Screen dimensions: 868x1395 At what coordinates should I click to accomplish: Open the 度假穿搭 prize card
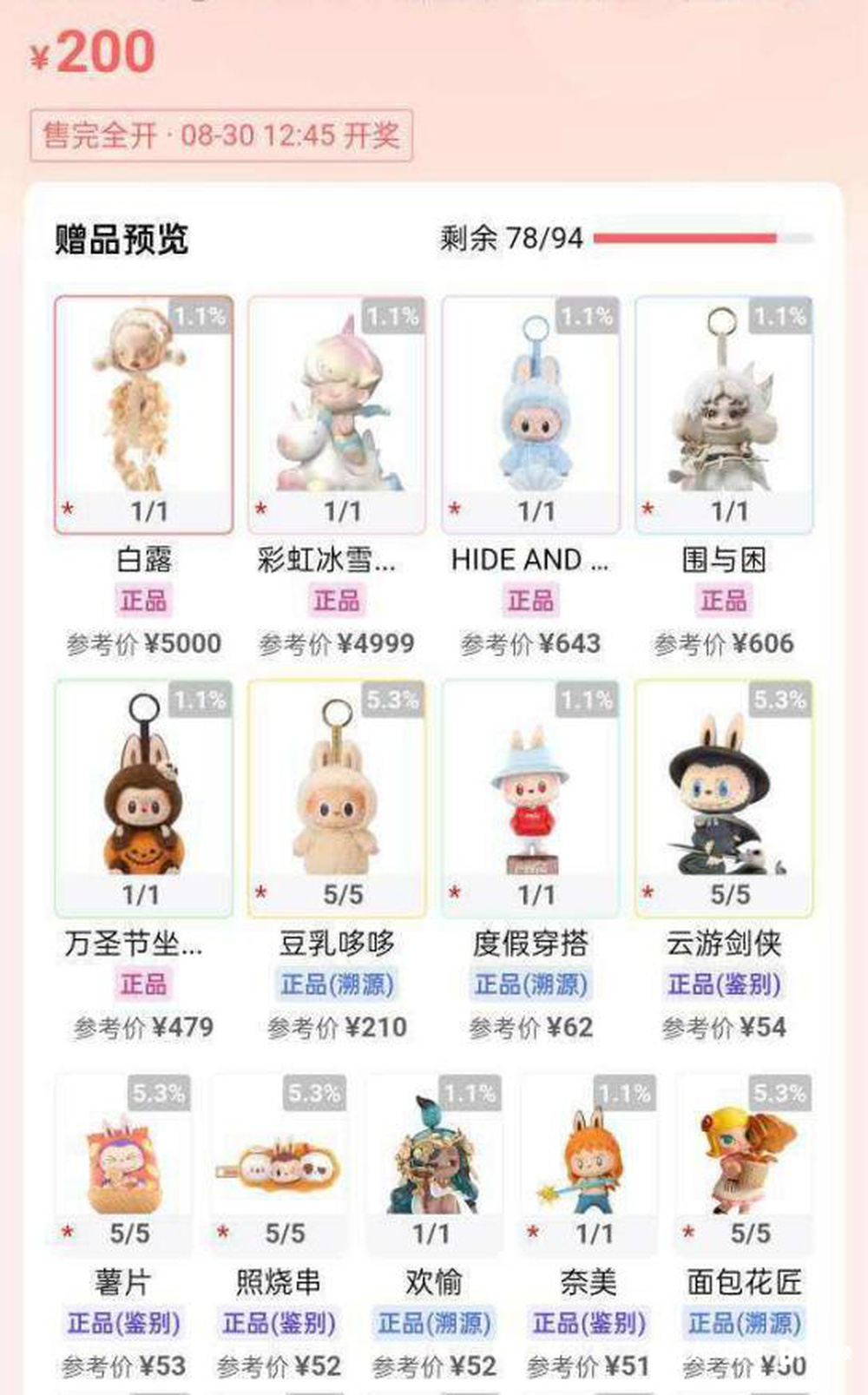[x=530, y=797]
